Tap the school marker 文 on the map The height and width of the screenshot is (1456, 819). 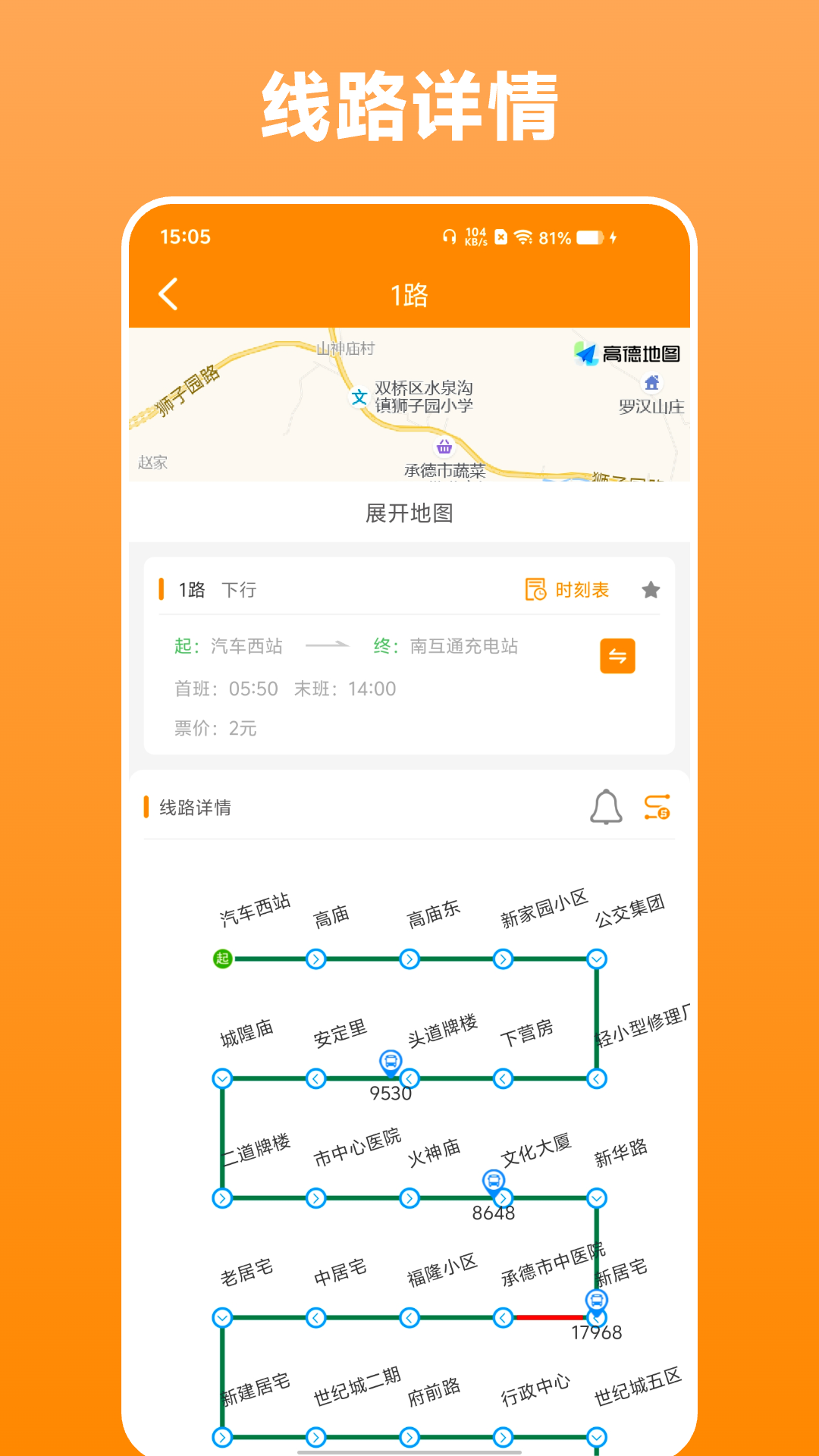point(359,397)
